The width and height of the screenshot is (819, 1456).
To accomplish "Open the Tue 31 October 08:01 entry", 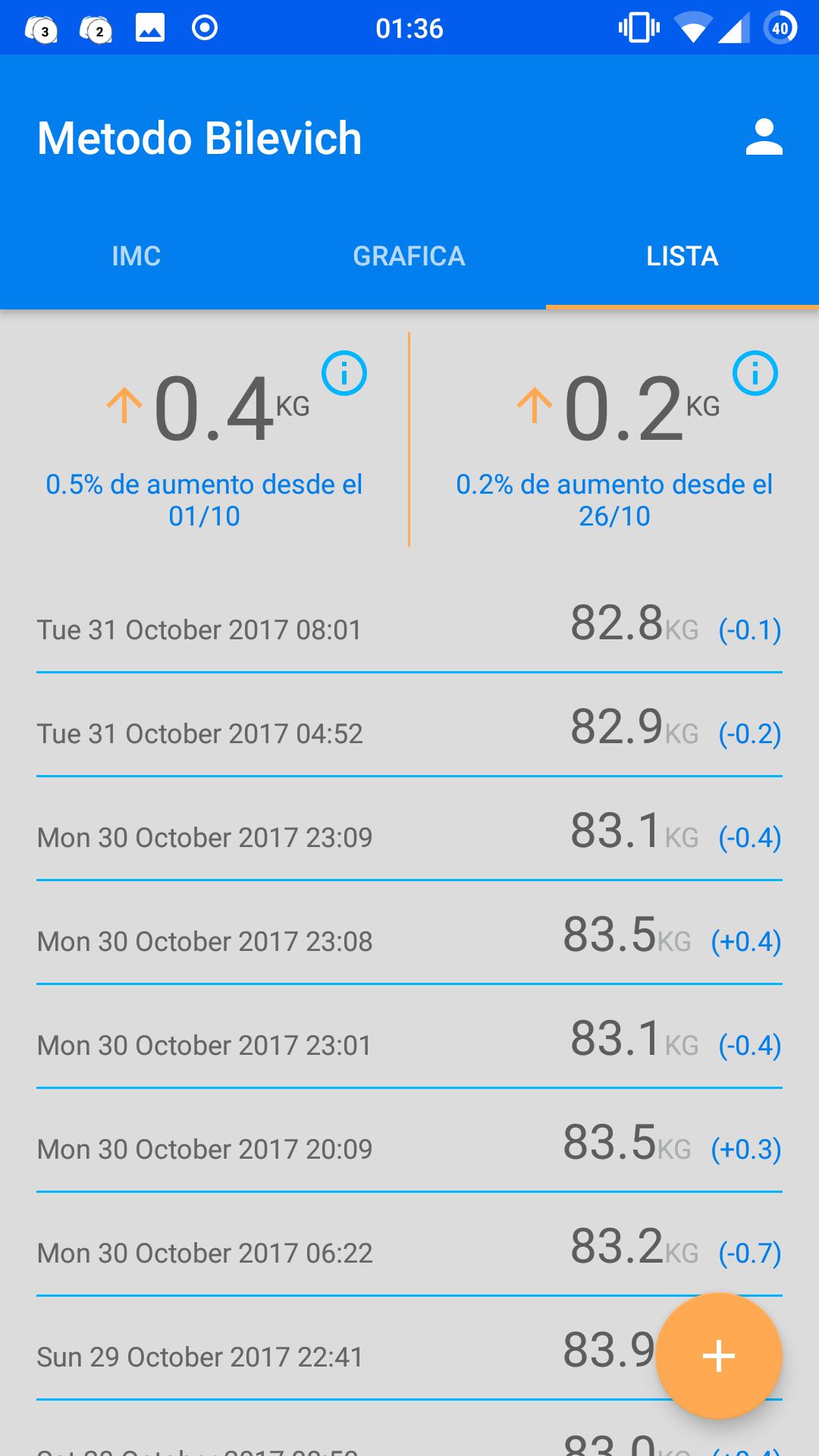I will tap(409, 629).
